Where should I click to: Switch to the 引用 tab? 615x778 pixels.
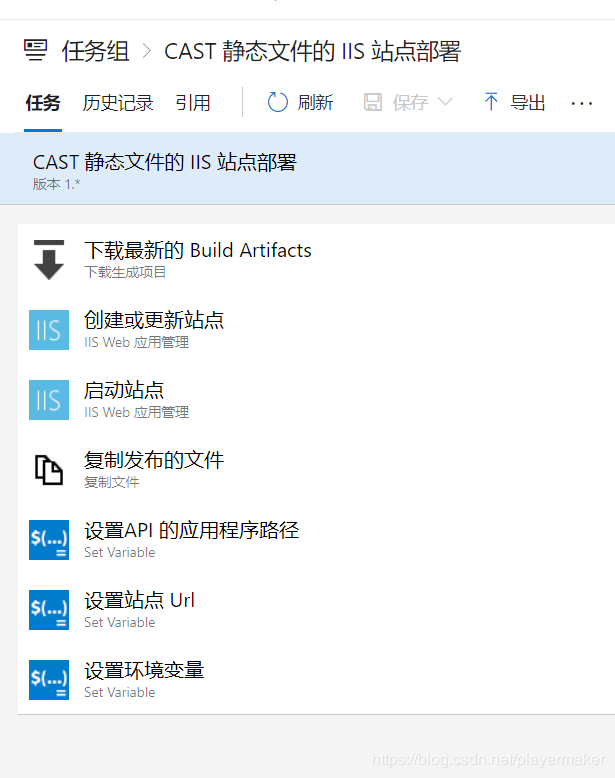click(x=192, y=103)
